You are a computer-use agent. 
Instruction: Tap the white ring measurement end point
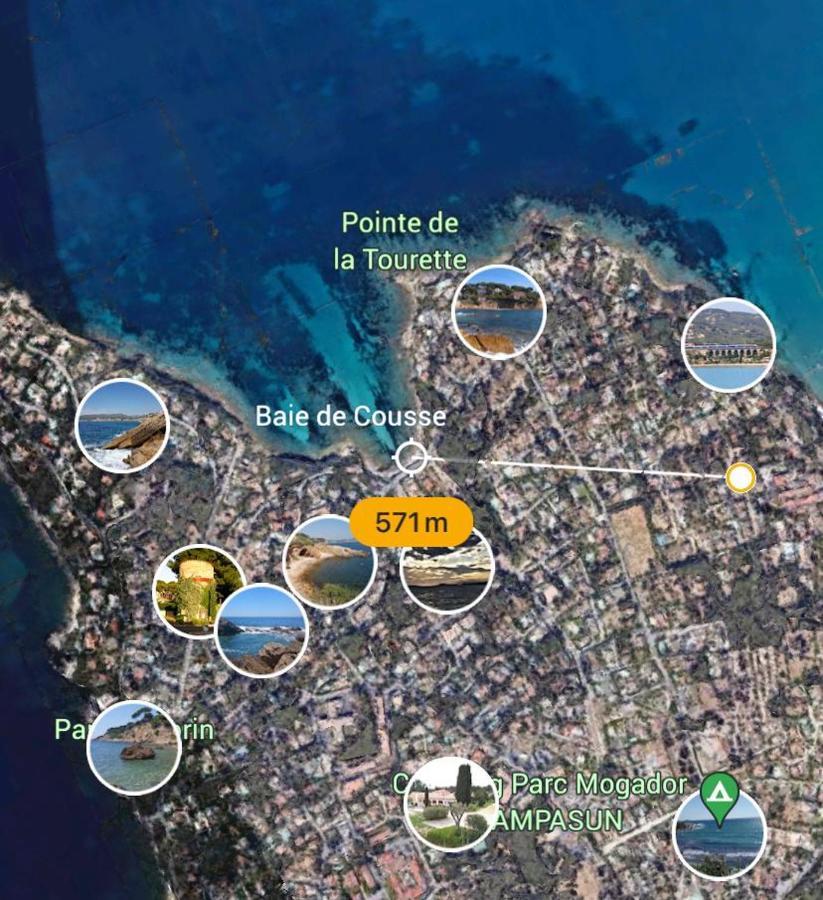(x=411, y=458)
